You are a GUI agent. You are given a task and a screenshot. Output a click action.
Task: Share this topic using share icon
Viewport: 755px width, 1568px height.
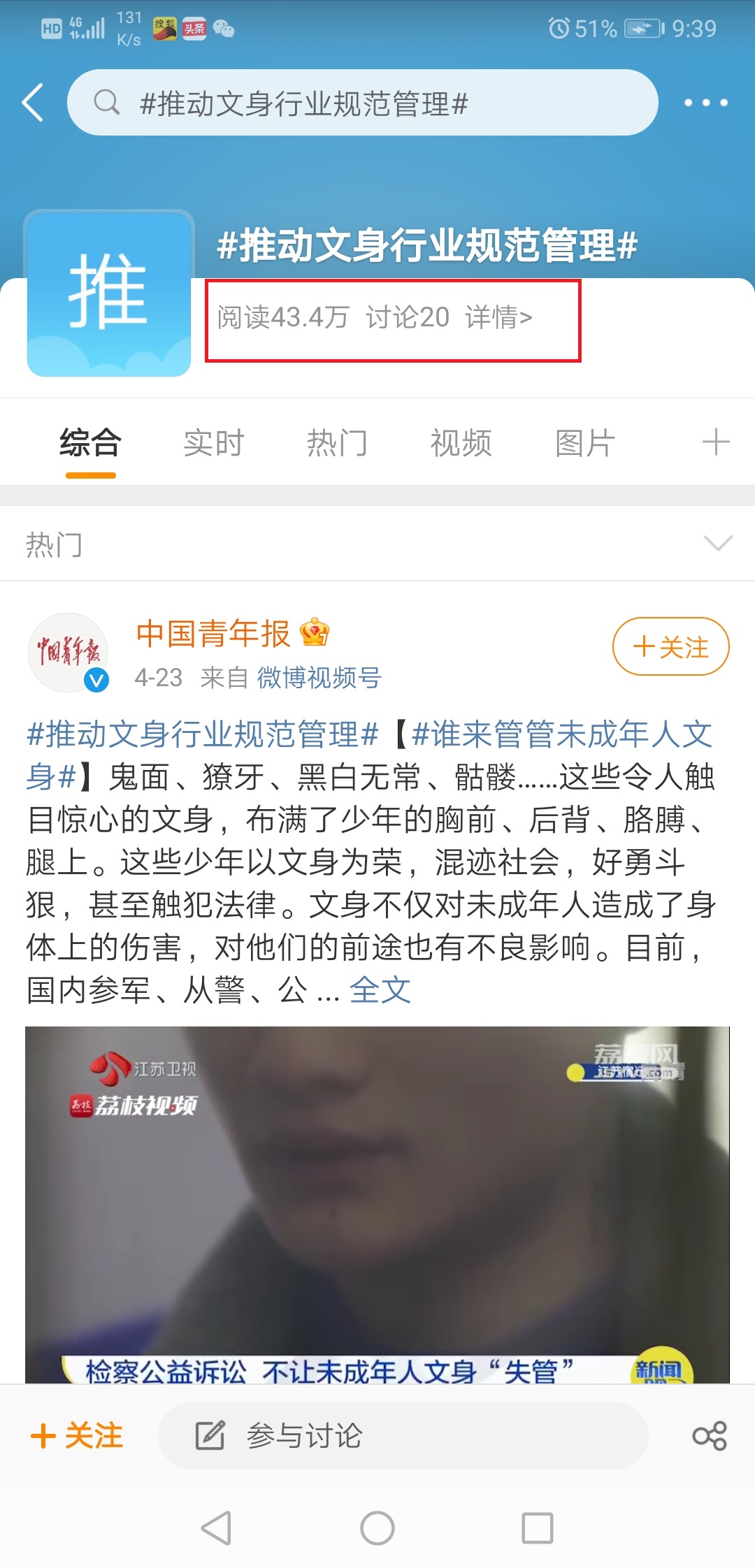710,1436
